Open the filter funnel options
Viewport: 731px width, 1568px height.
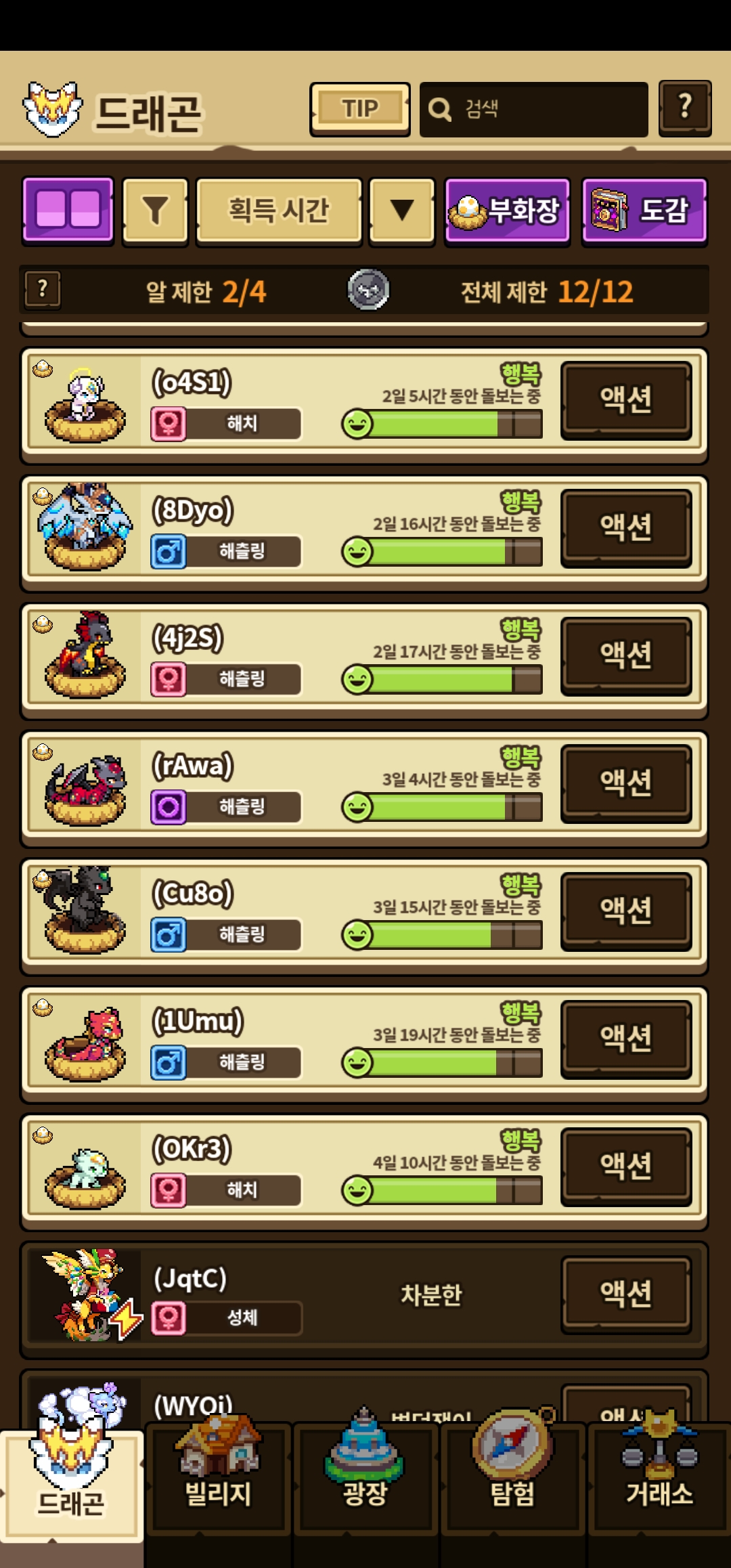pyautogui.click(x=155, y=211)
